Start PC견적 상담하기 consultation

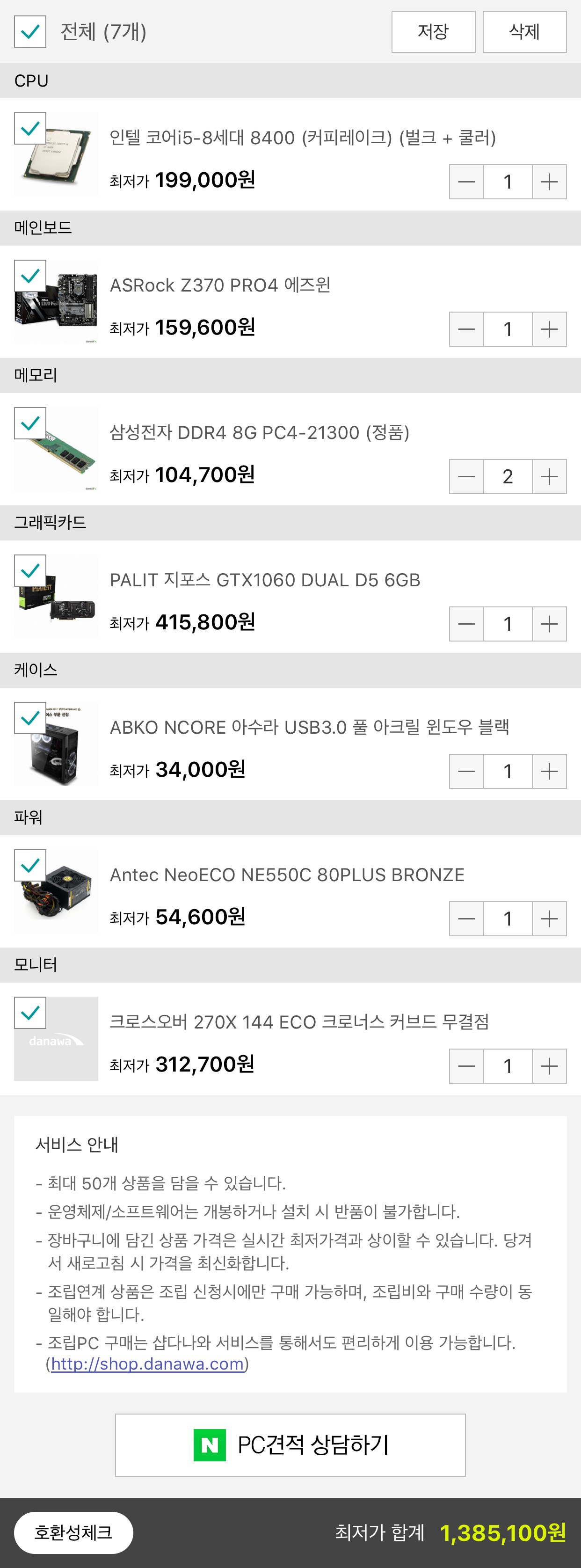point(290,1445)
